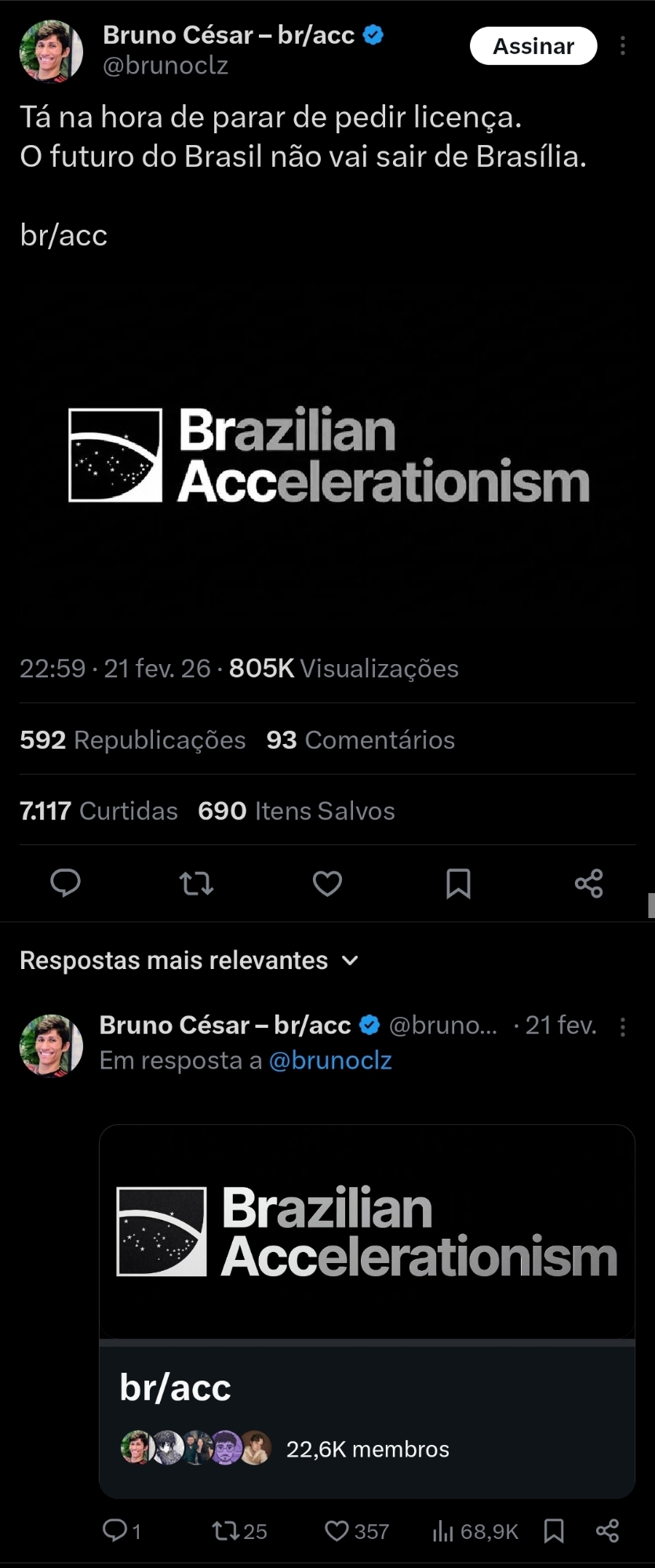
Task: Expand the Respostas mais relevantes sort dropdown
Action: [x=189, y=960]
